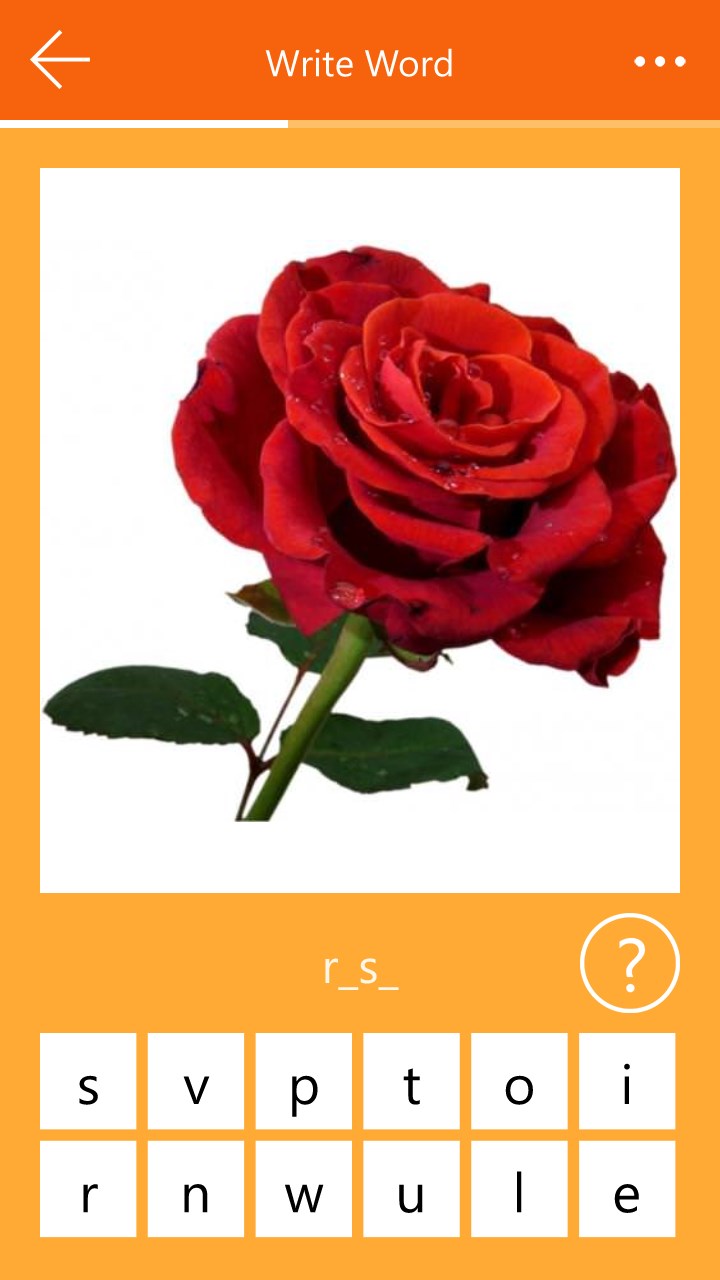Go back using the arrow icon
The height and width of the screenshot is (1280, 720).
60,60
